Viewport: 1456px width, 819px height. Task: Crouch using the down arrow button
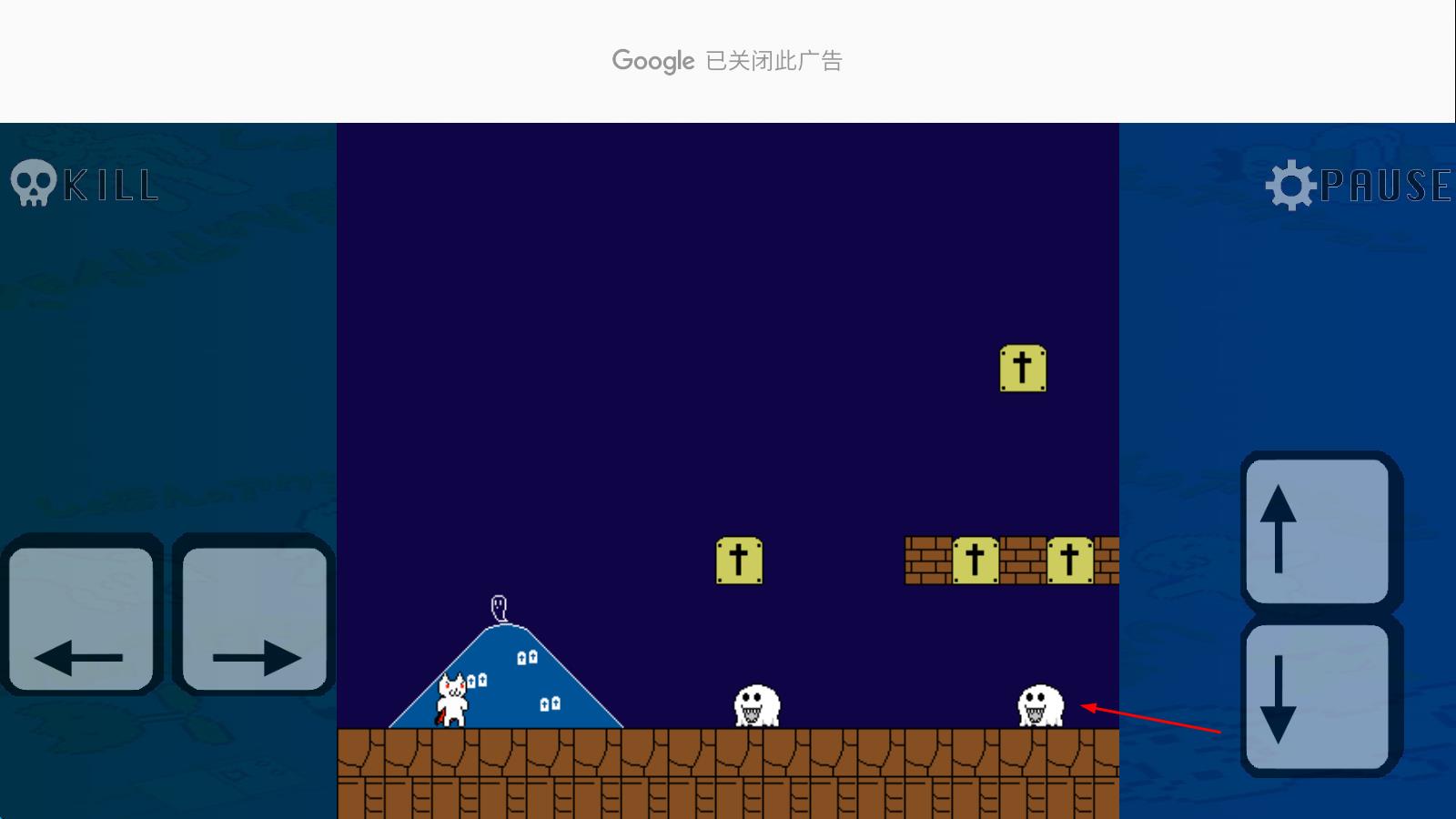click(1318, 696)
